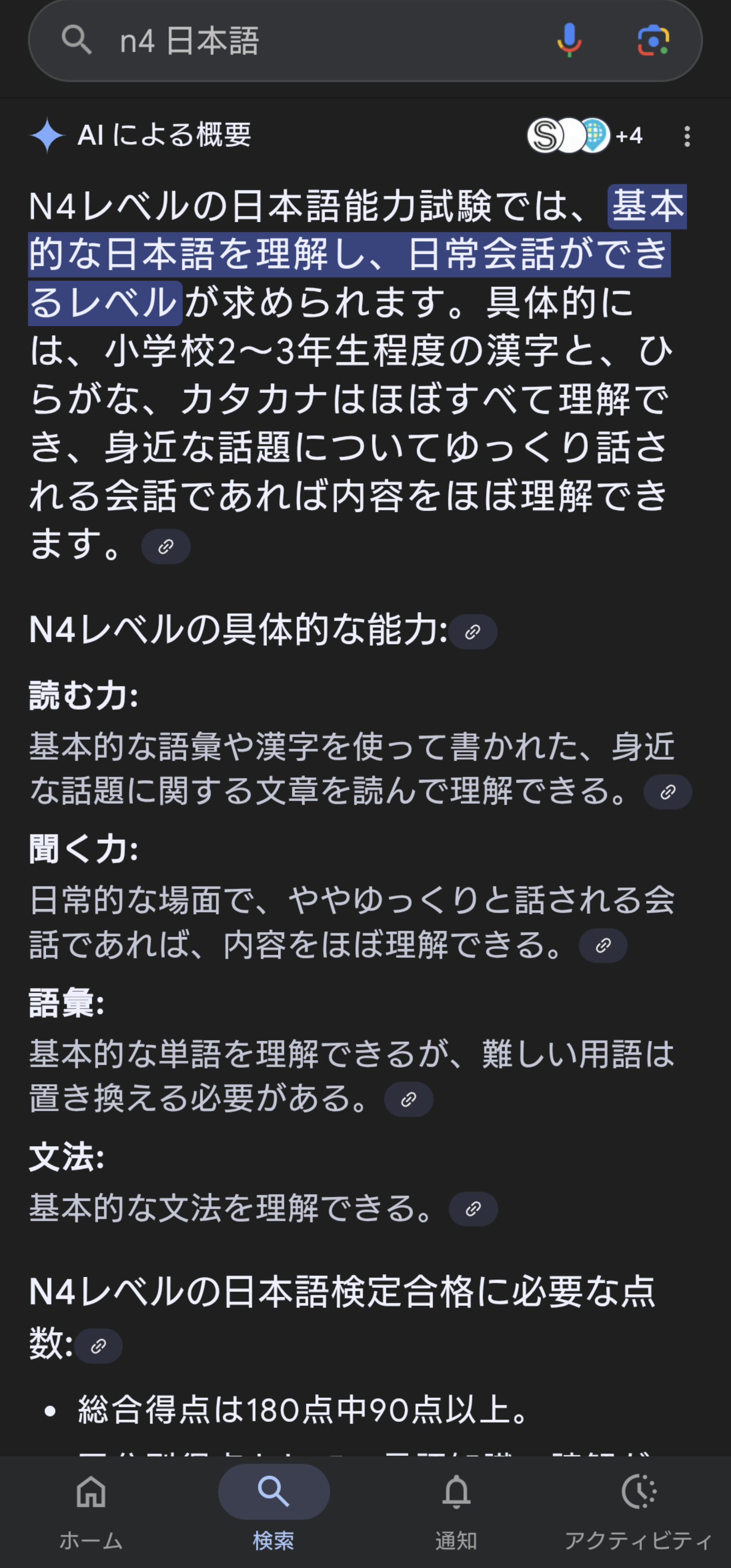The image size is (731, 1568).
Task: Open source link for 読む力 description
Action: click(668, 792)
